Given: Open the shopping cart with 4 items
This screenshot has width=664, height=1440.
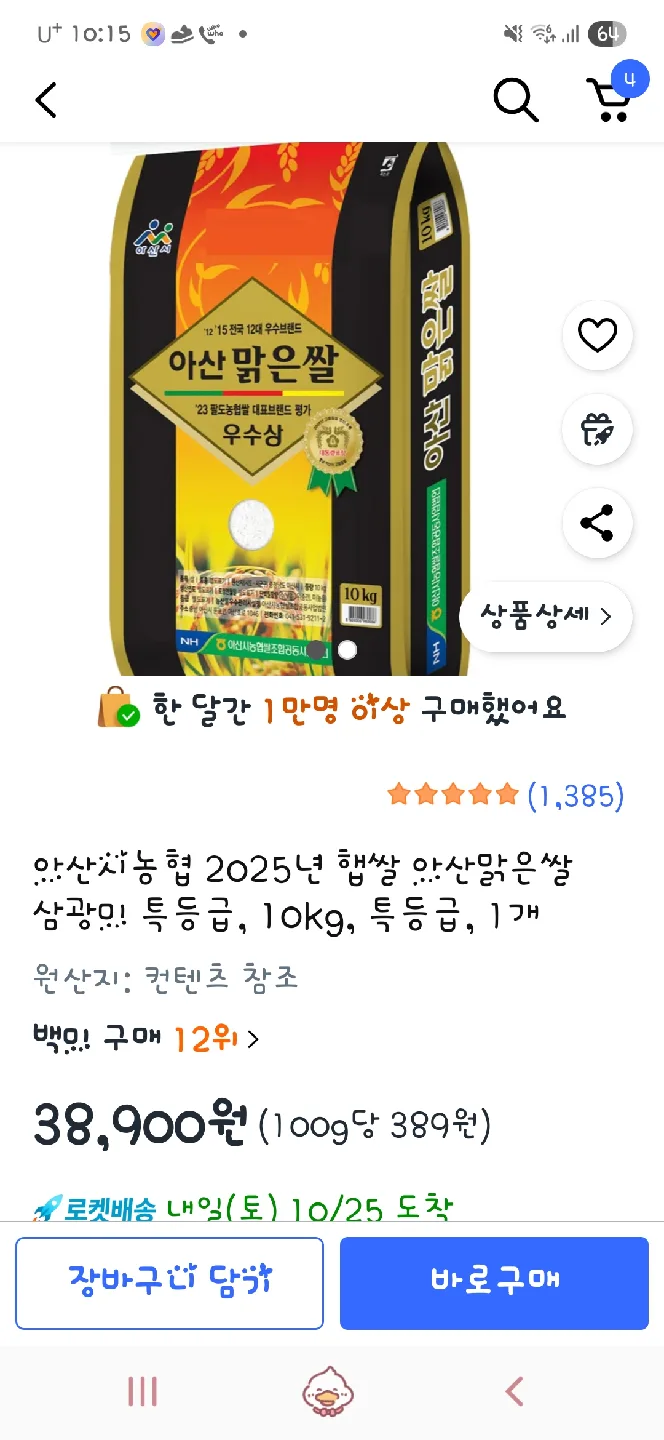Looking at the screenshot, I should click(610, 98).
